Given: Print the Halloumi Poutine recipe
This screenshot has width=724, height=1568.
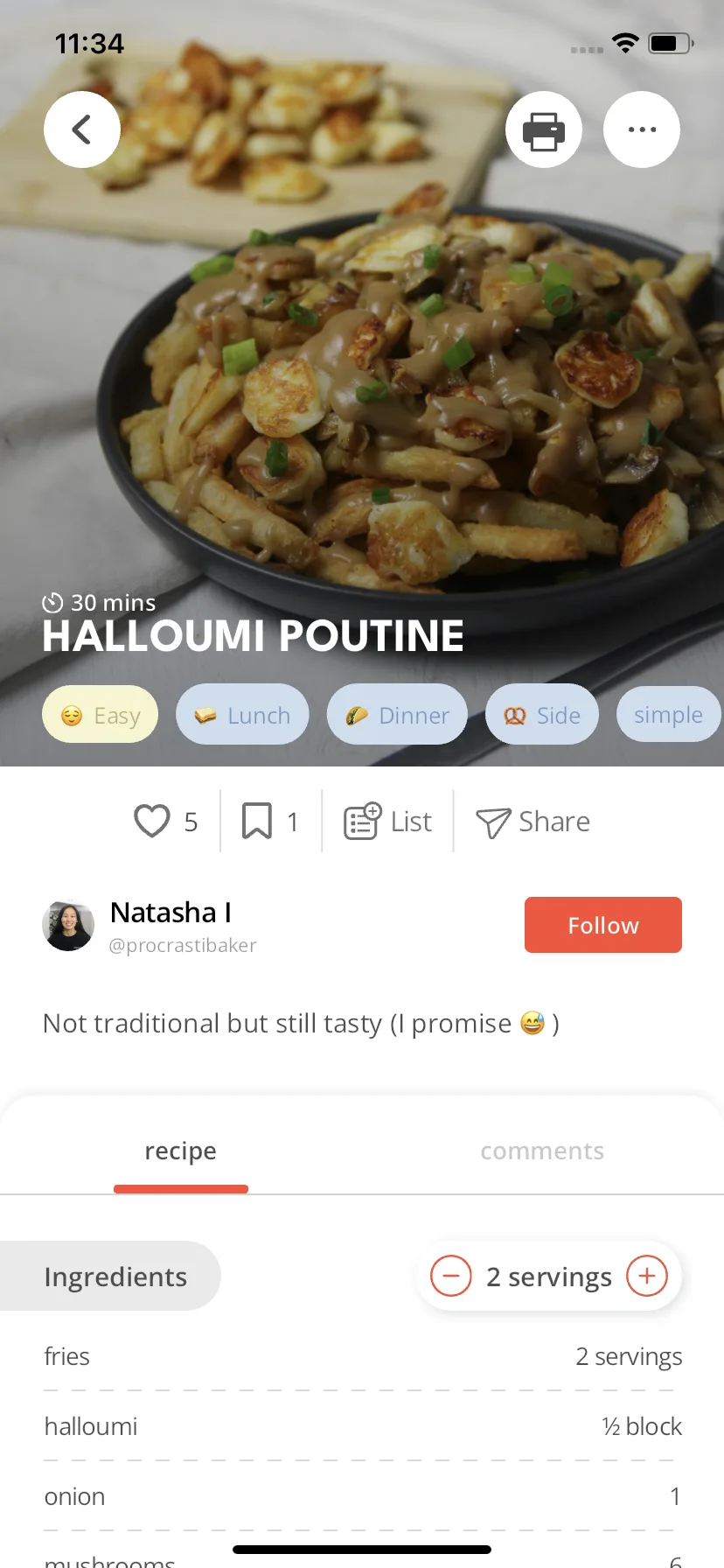Looking at the screenshot, I should coord(544,129).
